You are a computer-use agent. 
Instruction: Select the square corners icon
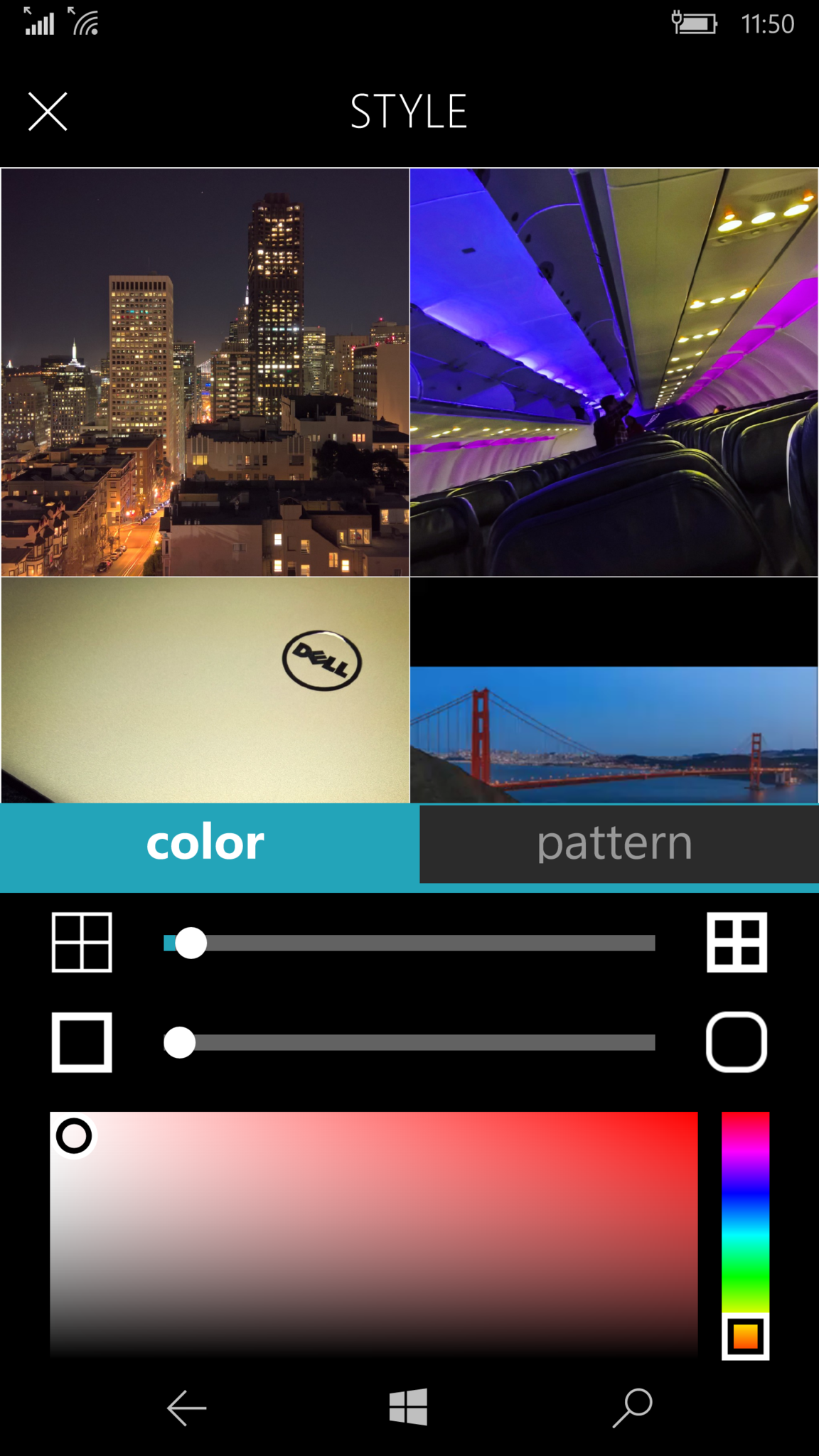(x=81, y=1044)
